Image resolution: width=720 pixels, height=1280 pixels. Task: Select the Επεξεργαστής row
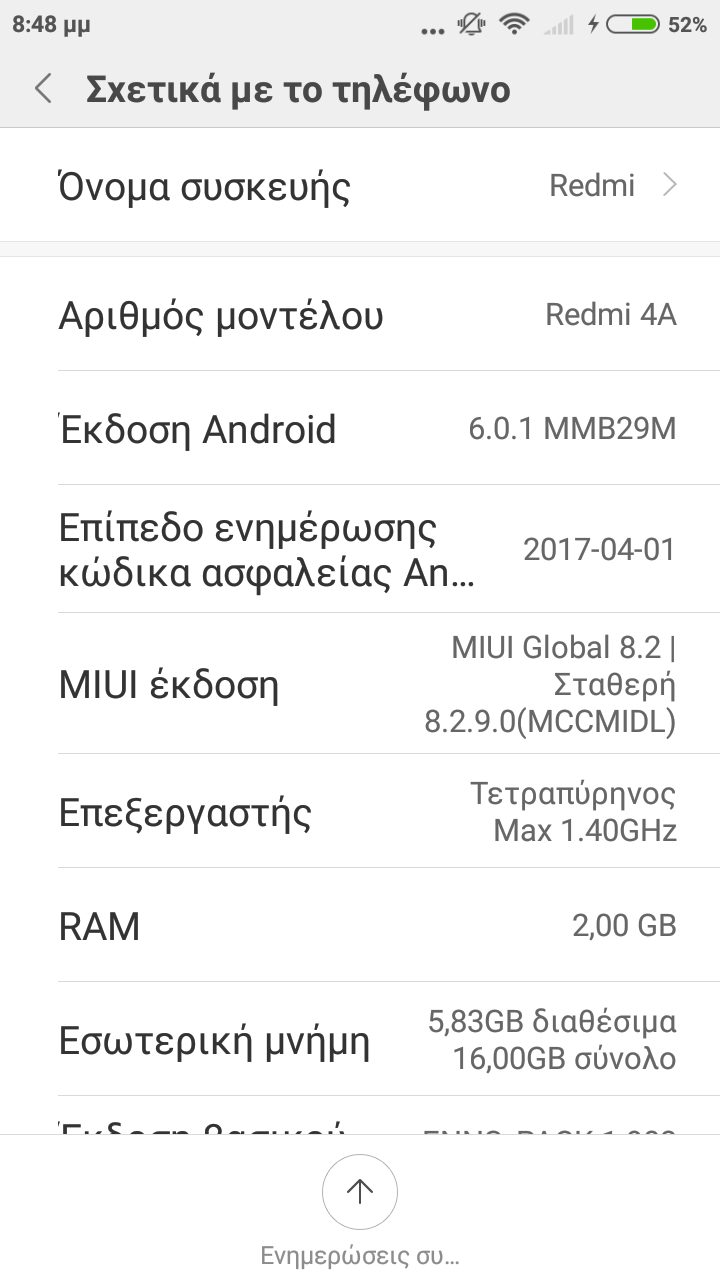[x=360, y=812]
